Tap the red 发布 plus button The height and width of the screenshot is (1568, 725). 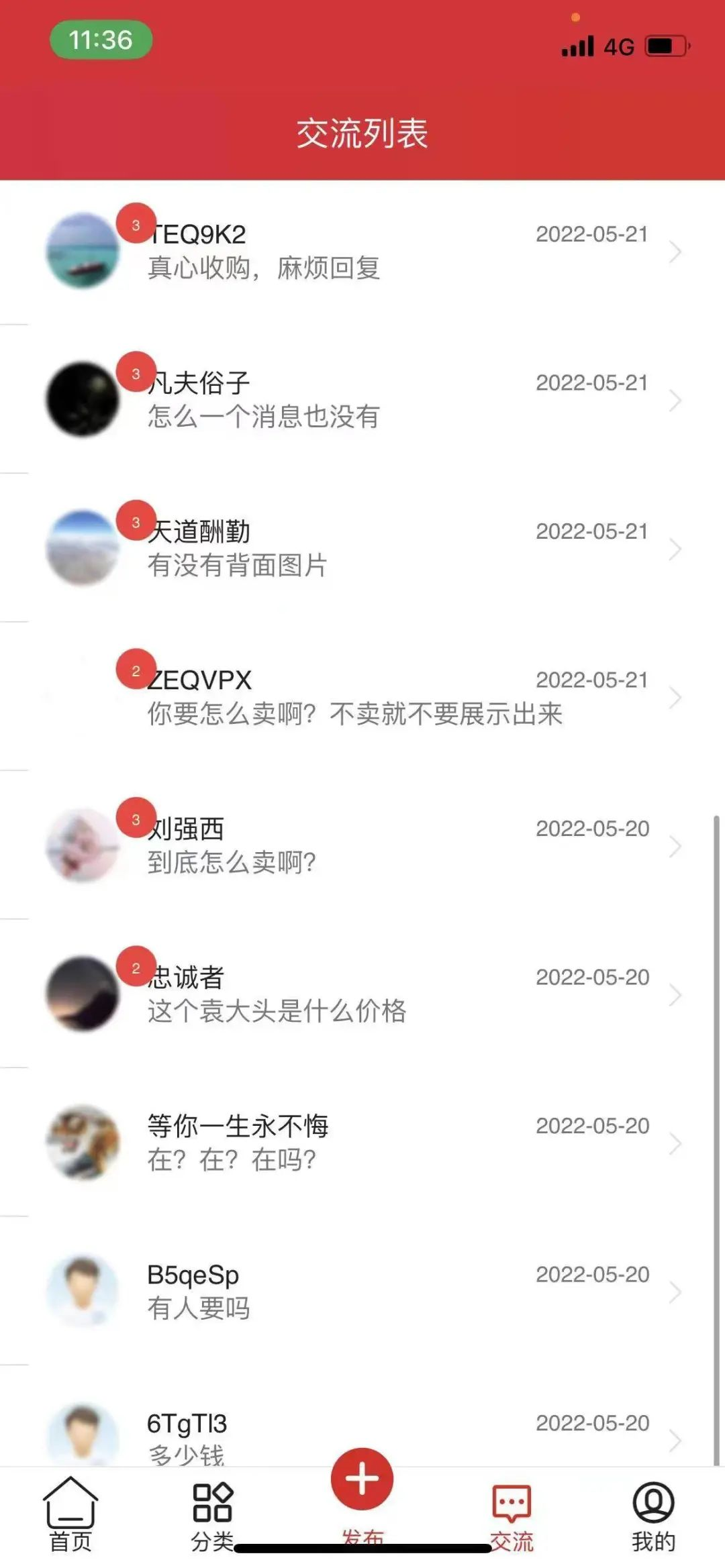pyautogui.click(x=362, y=1480)
